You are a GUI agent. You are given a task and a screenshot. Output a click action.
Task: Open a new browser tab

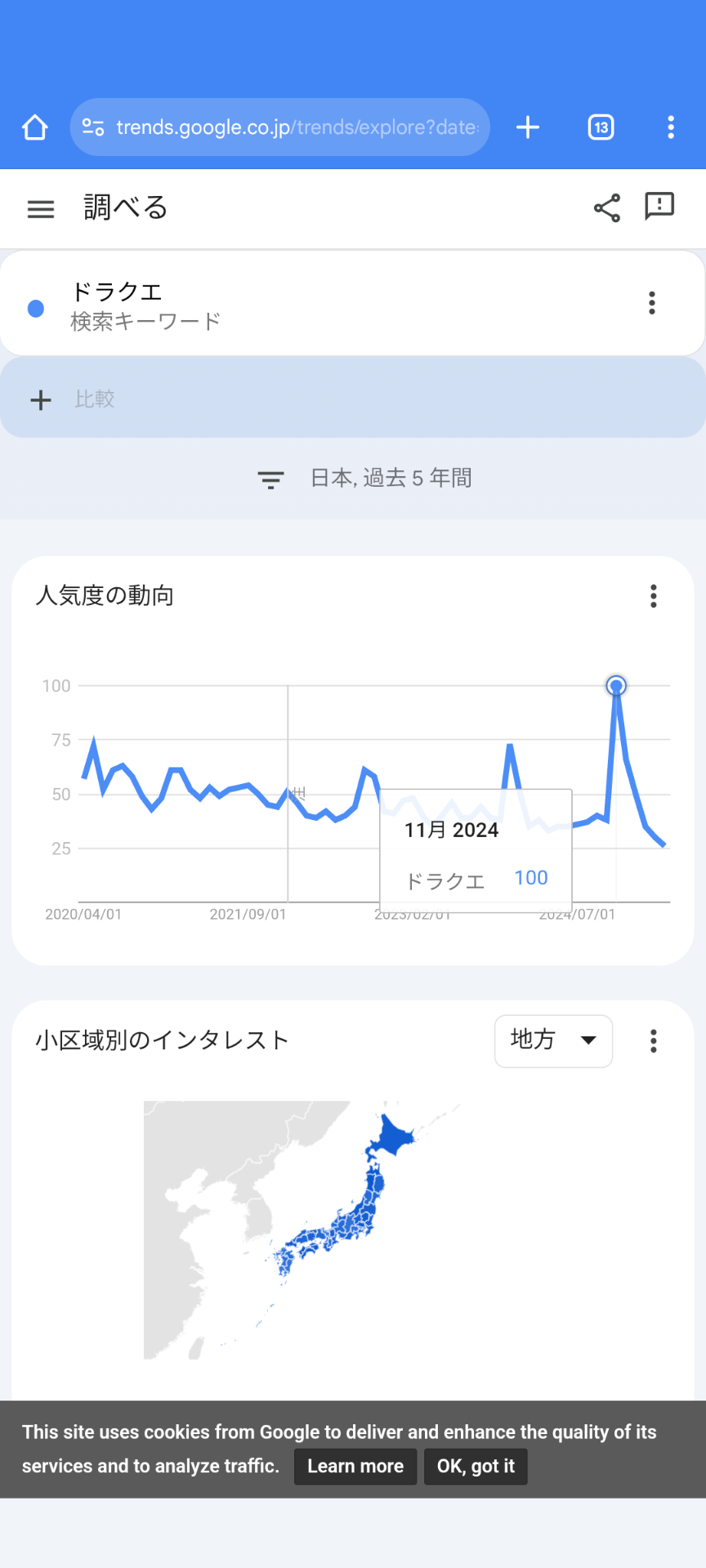click(x=528, y=127)
